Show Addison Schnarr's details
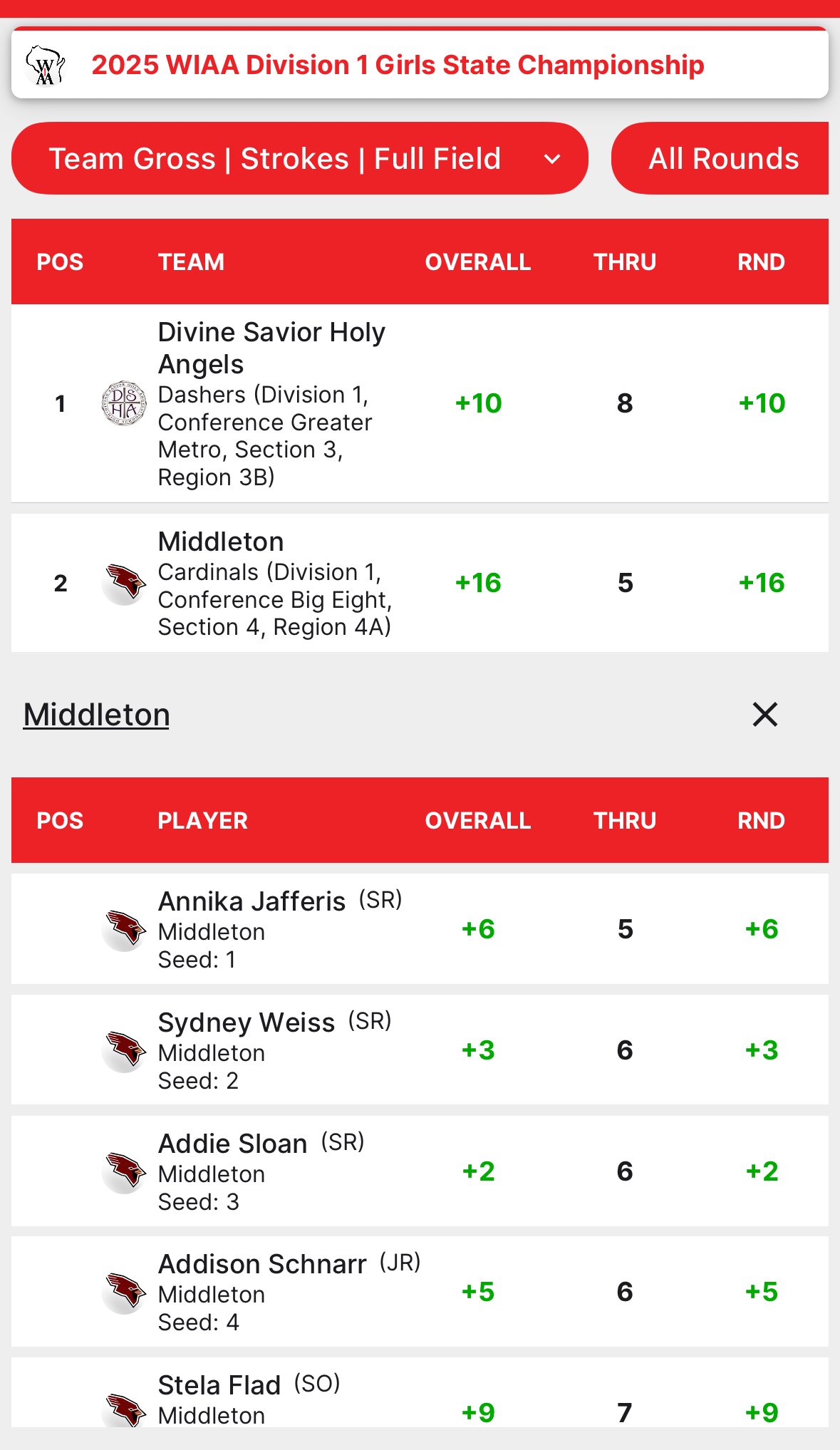 419,1292
